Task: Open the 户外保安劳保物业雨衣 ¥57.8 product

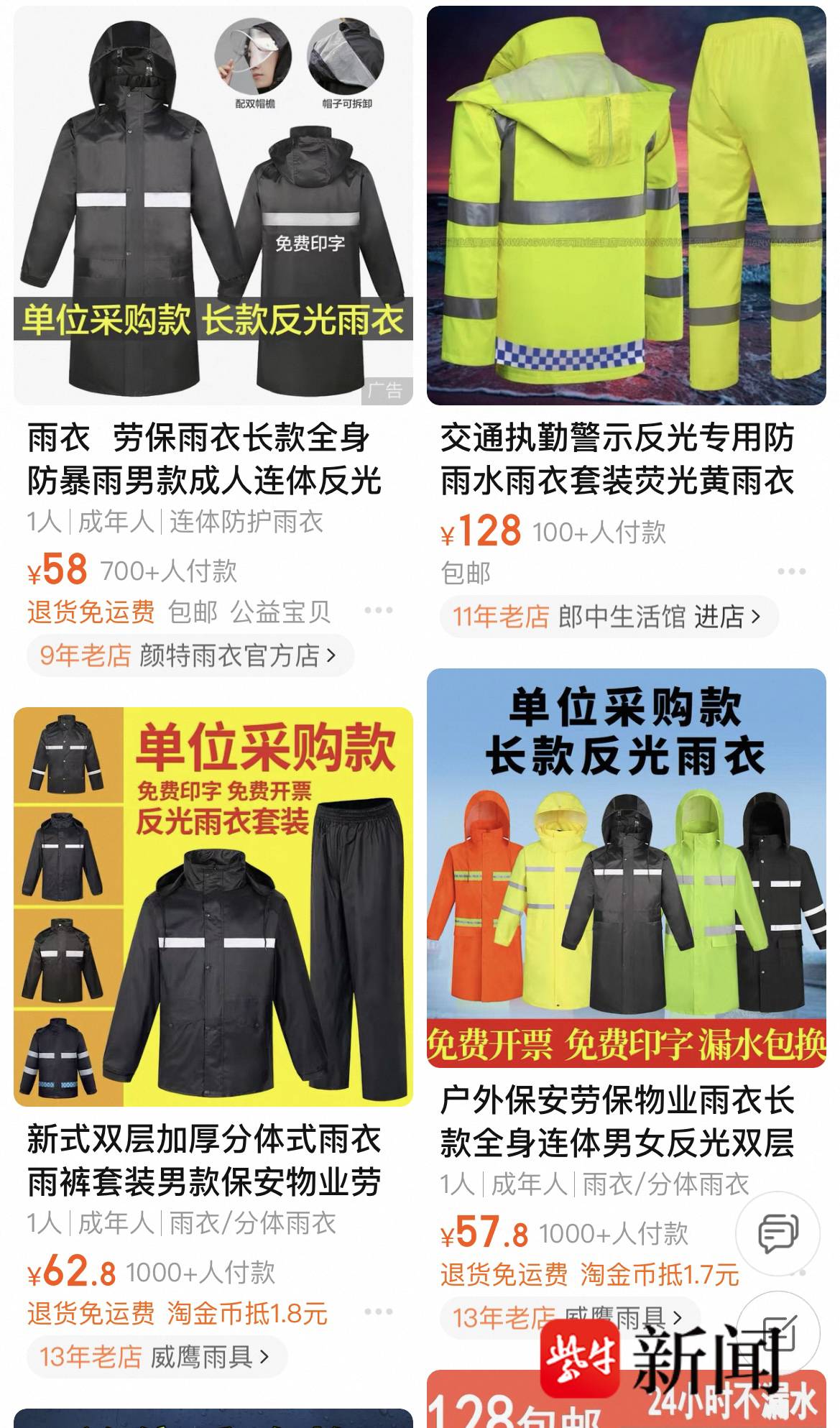Action: [626, 867]
